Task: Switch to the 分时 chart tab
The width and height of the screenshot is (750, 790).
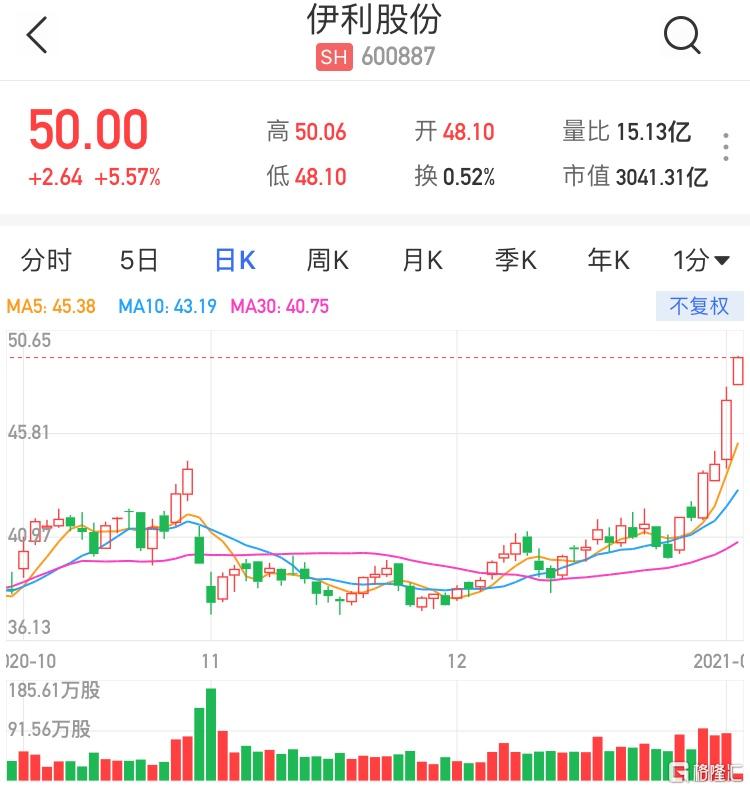Action: click(x=47, y=261)
